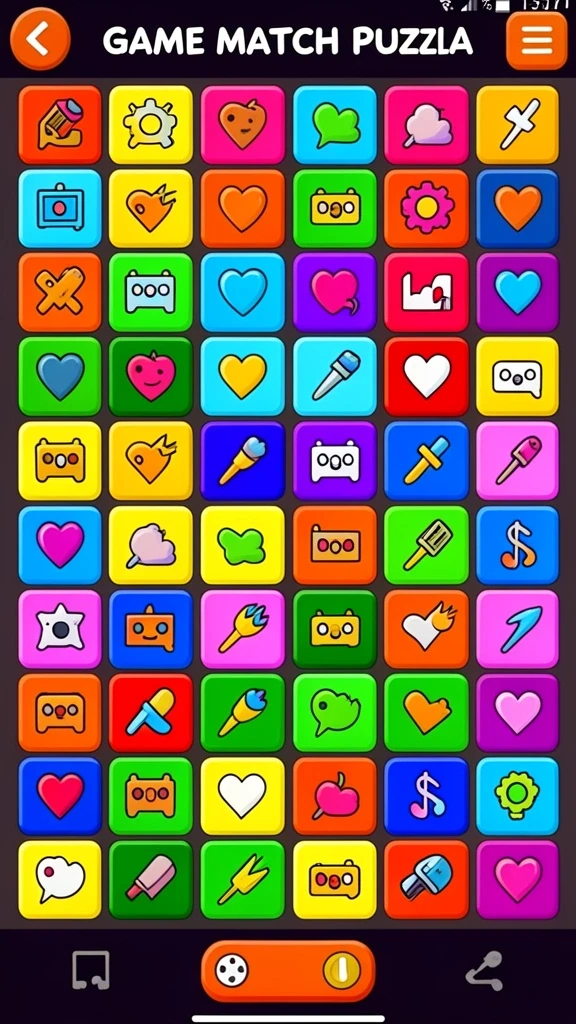Tap the blue arrow on the pink tile

pos(517,629)
